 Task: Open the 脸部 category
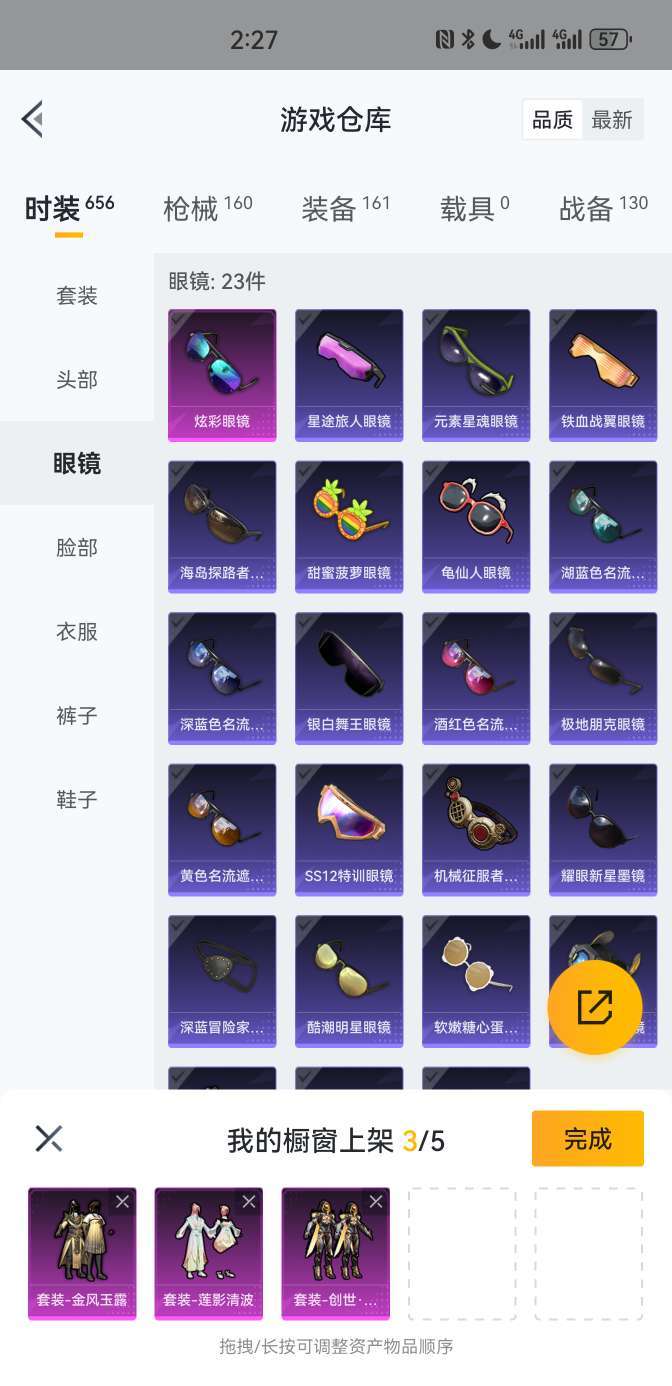(77, 548)
